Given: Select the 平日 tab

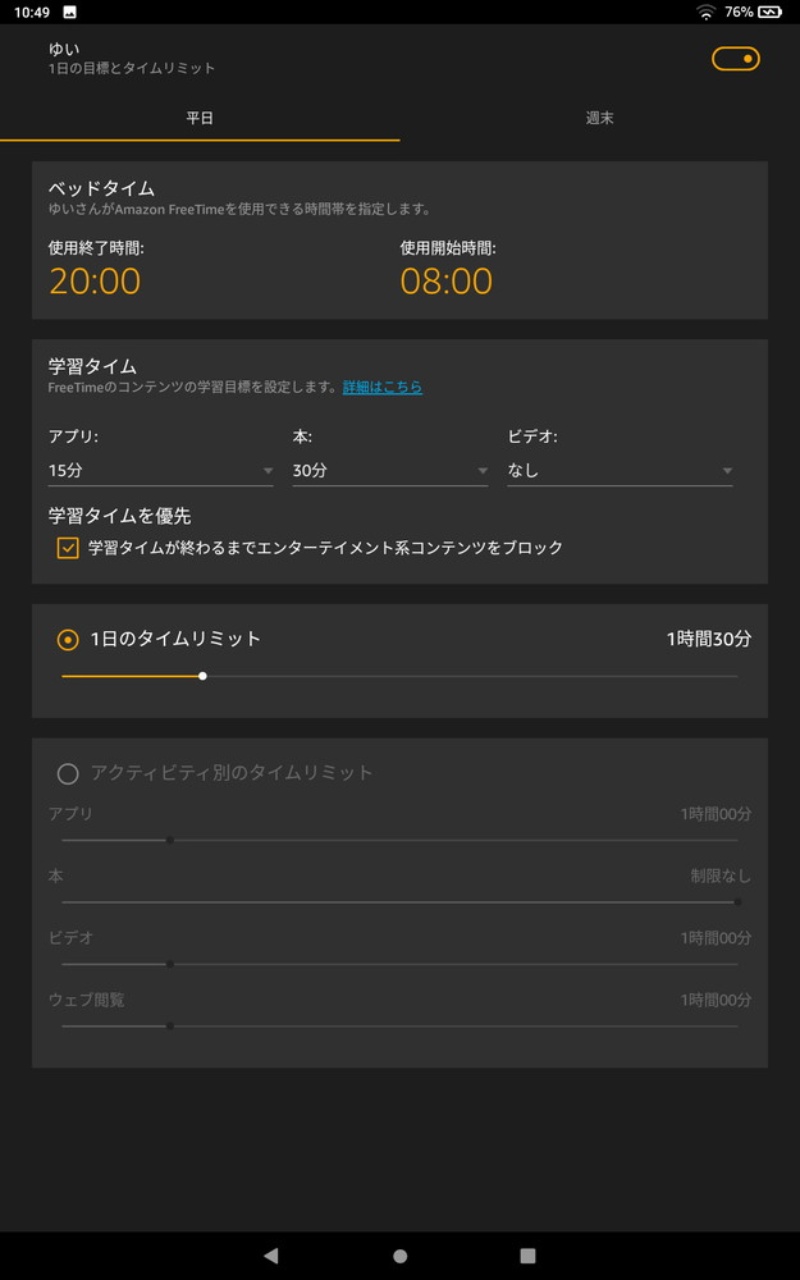Looking at the screenshot, I should tap(200, 118).
